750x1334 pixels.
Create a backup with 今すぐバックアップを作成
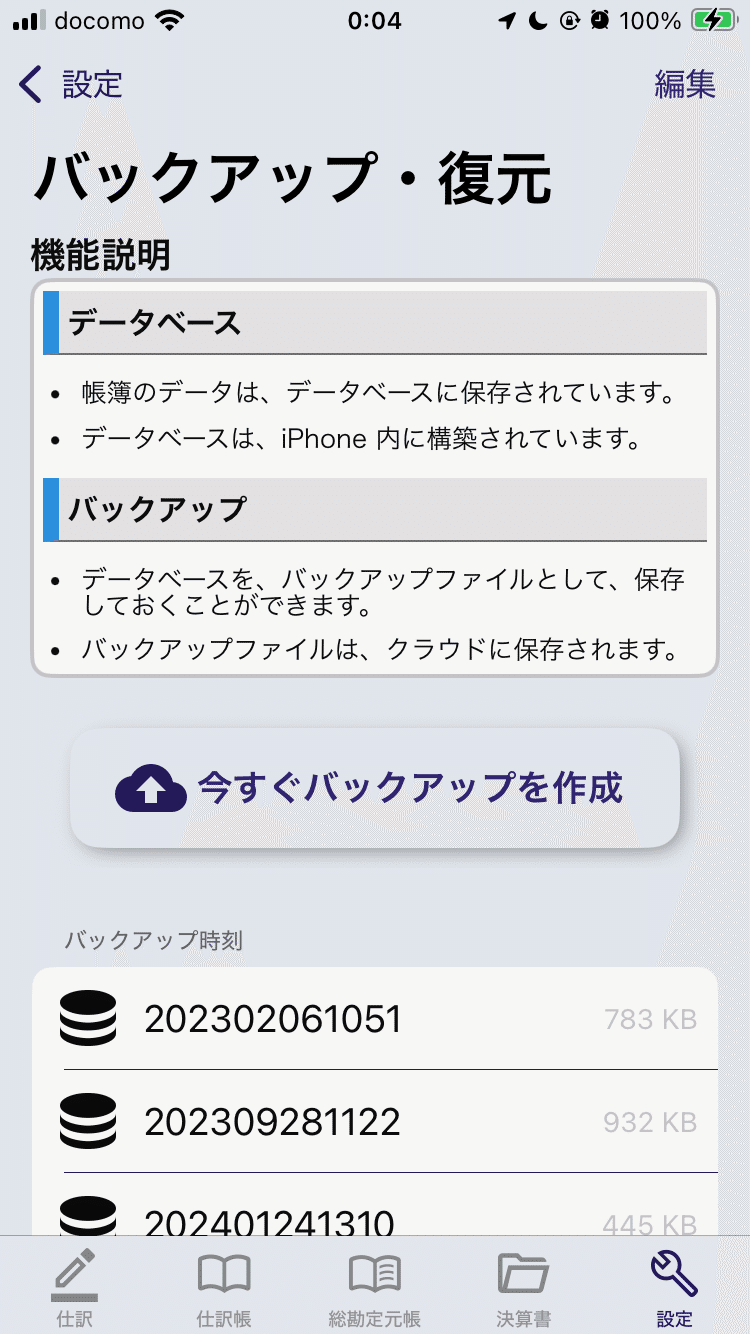point(375,788)
